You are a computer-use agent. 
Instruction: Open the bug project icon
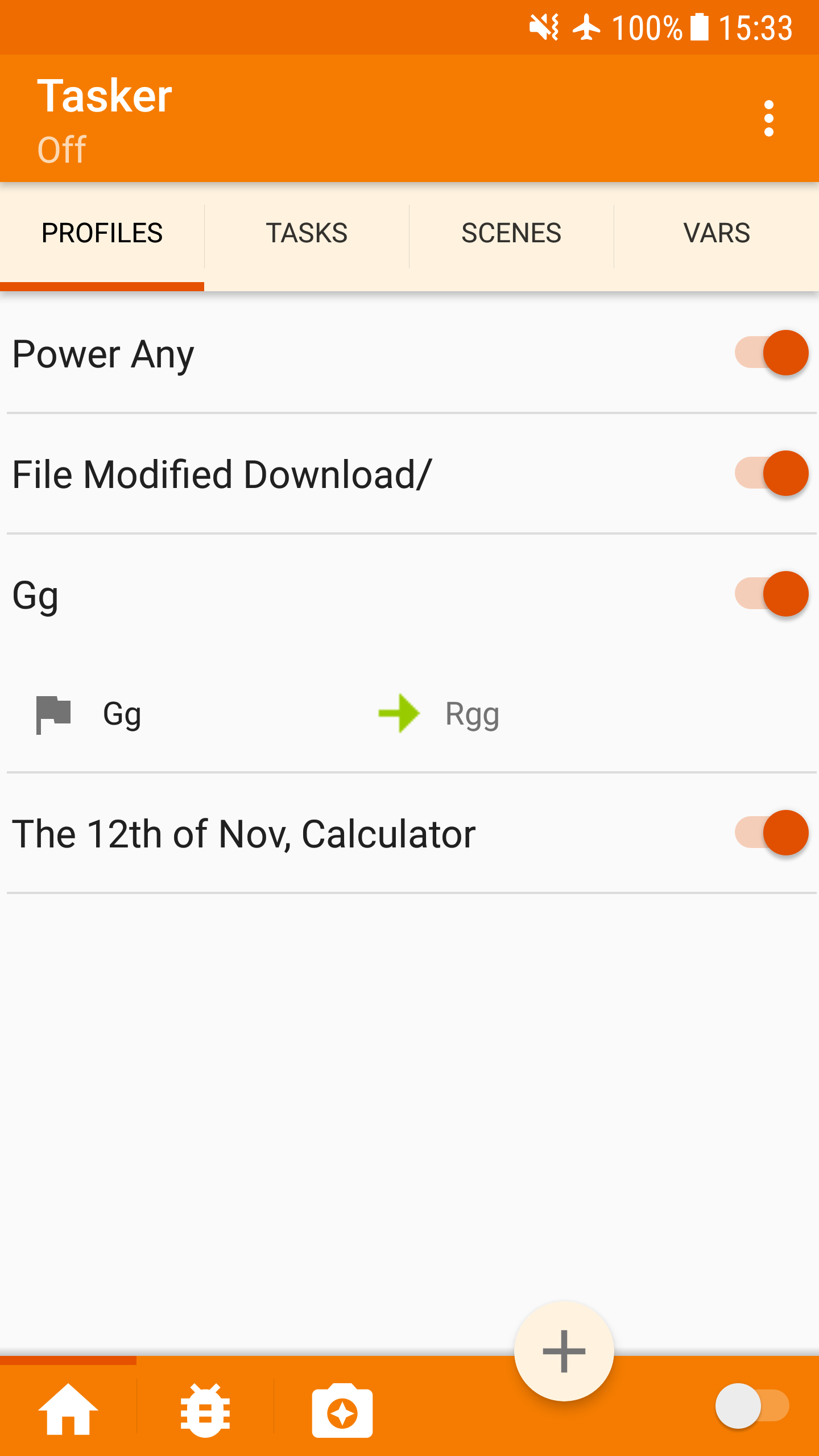205,1410
